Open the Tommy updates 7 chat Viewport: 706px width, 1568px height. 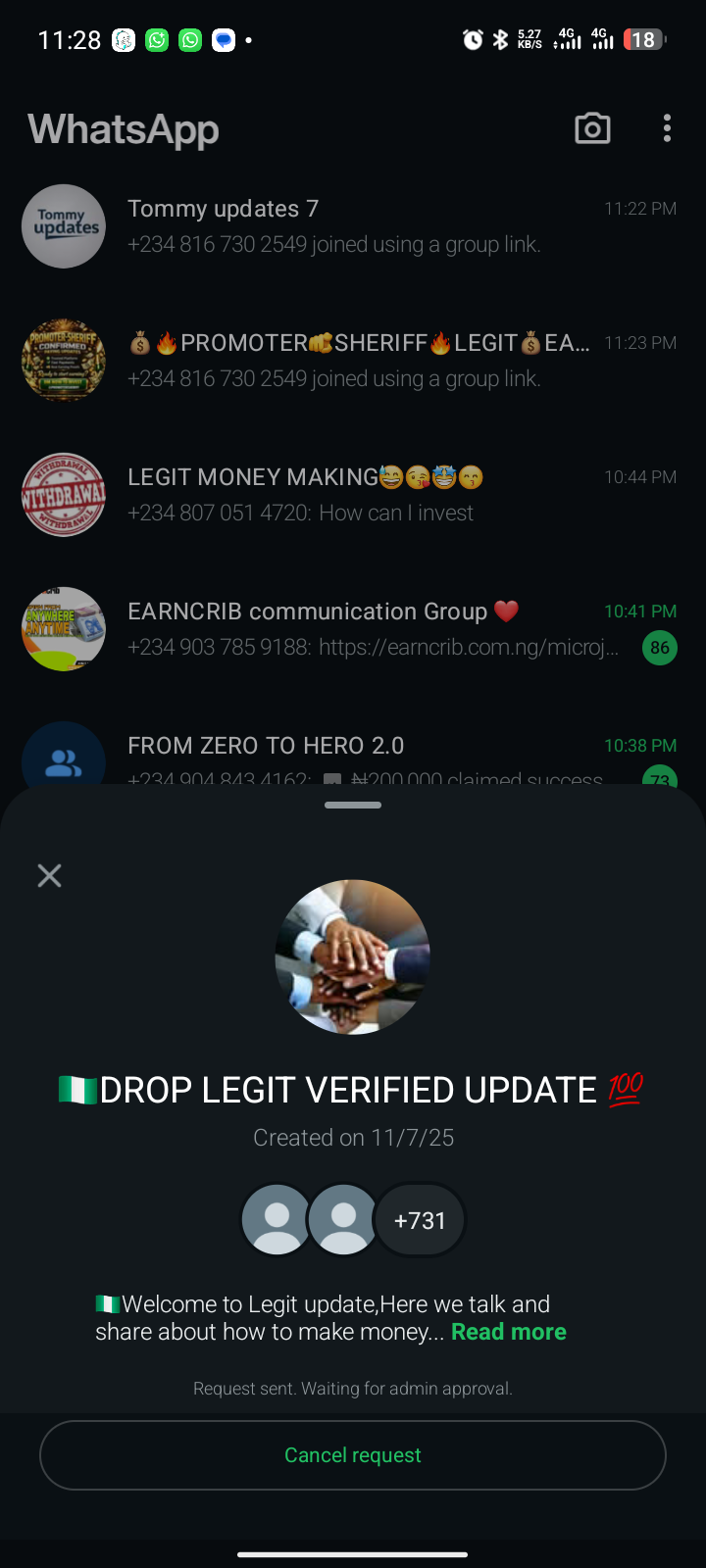point(353,226)
